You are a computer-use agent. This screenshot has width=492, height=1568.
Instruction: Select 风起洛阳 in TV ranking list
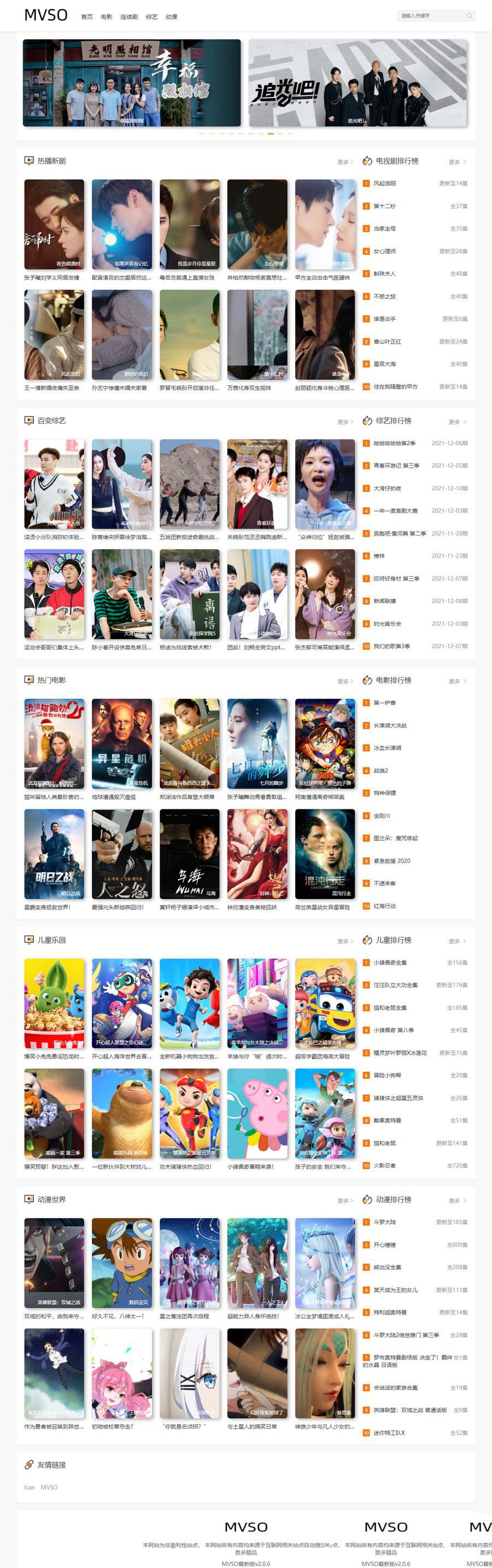385,183
